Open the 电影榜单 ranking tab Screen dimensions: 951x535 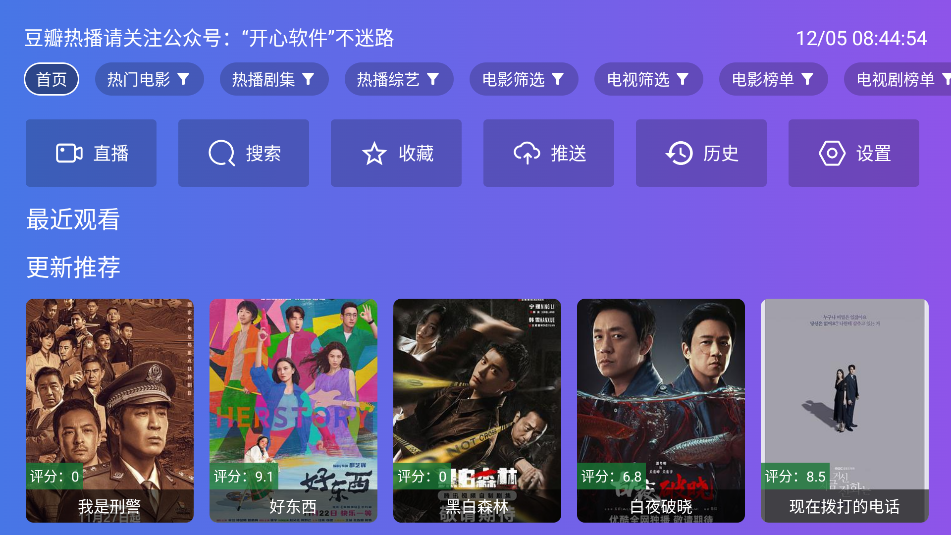772,80
